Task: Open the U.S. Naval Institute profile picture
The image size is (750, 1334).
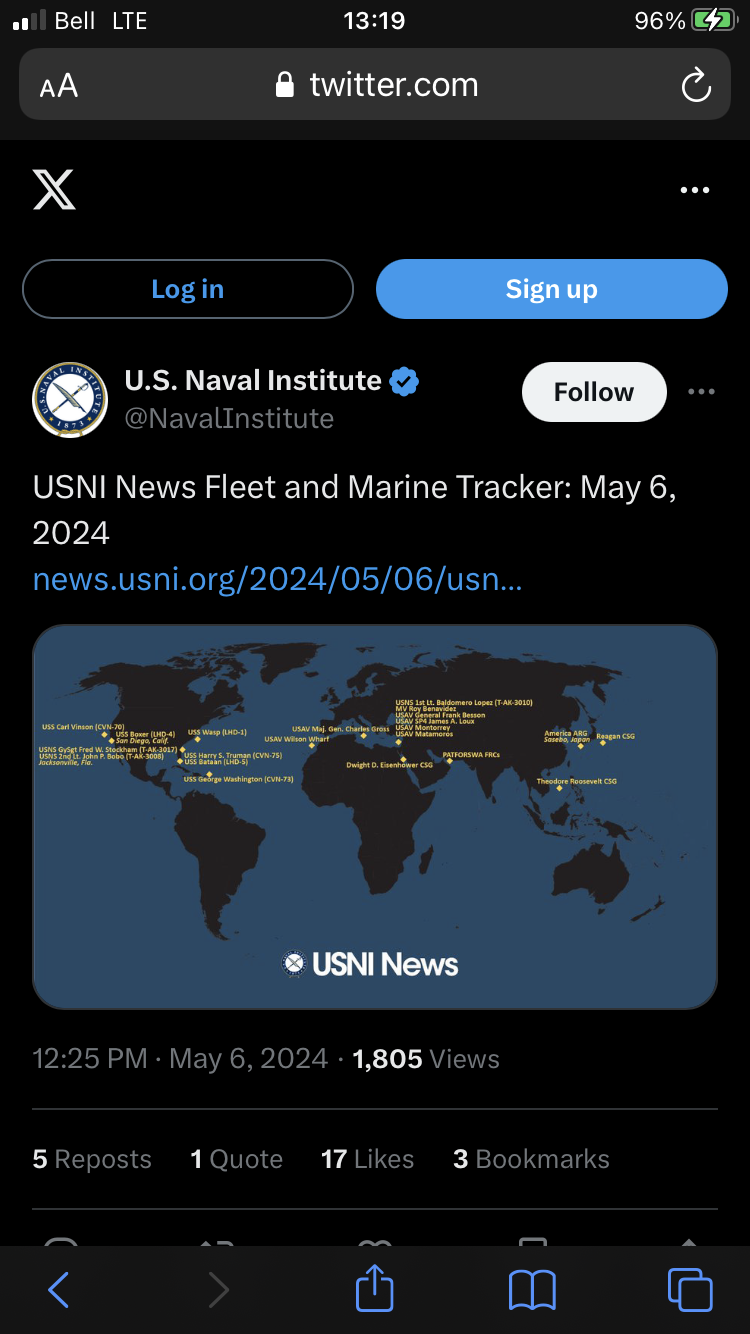Action: 70,399
